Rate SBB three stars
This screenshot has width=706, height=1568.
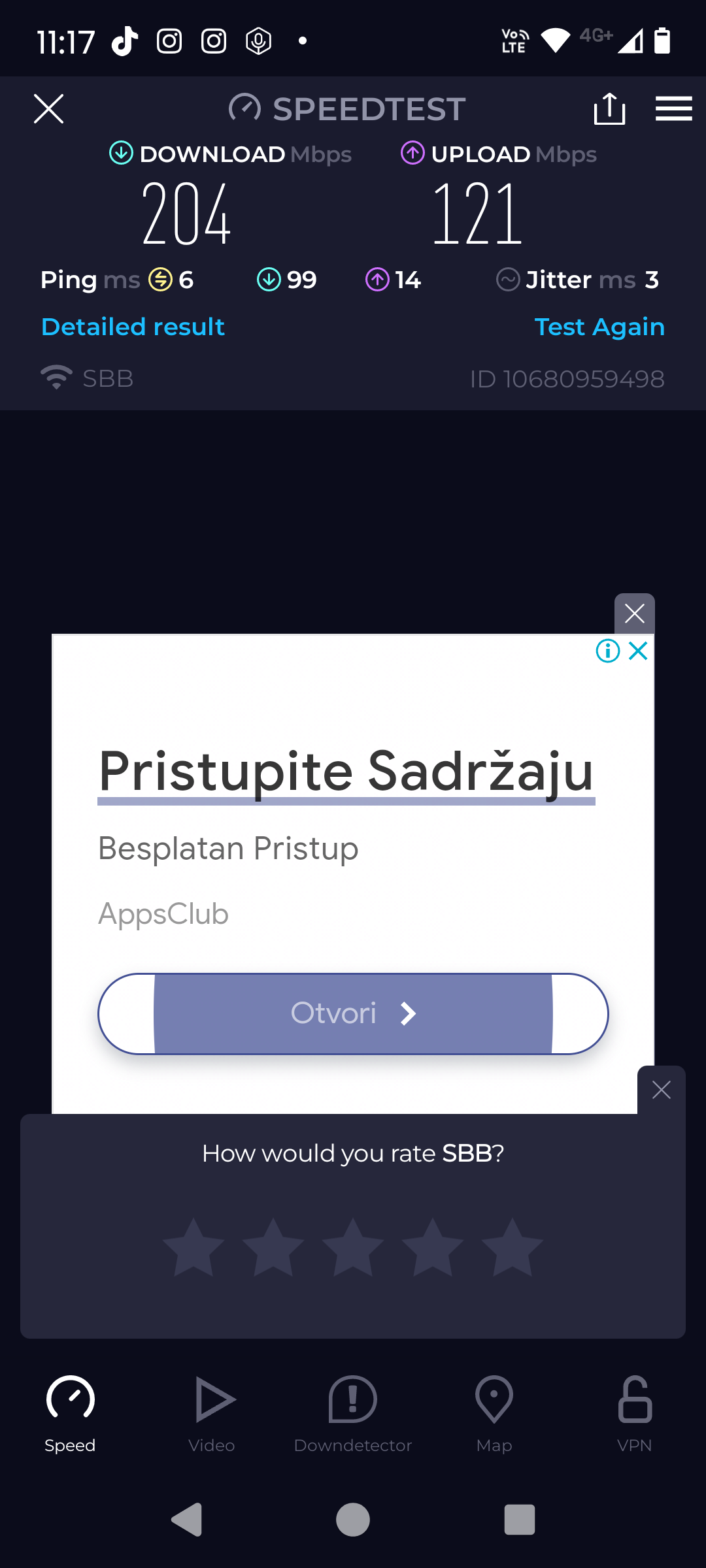[353, 1247]
